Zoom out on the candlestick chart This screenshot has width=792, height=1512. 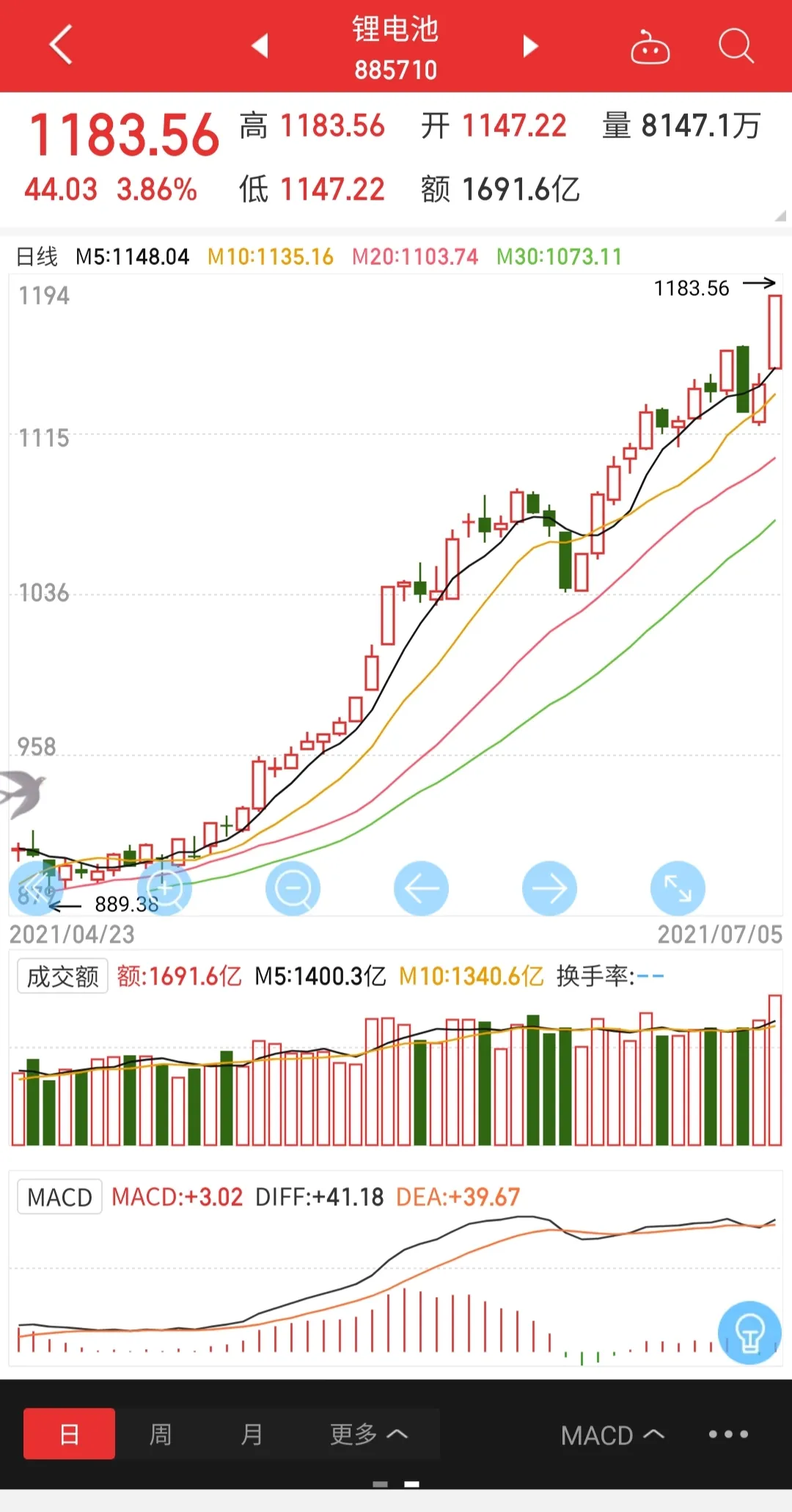(293, 888)
